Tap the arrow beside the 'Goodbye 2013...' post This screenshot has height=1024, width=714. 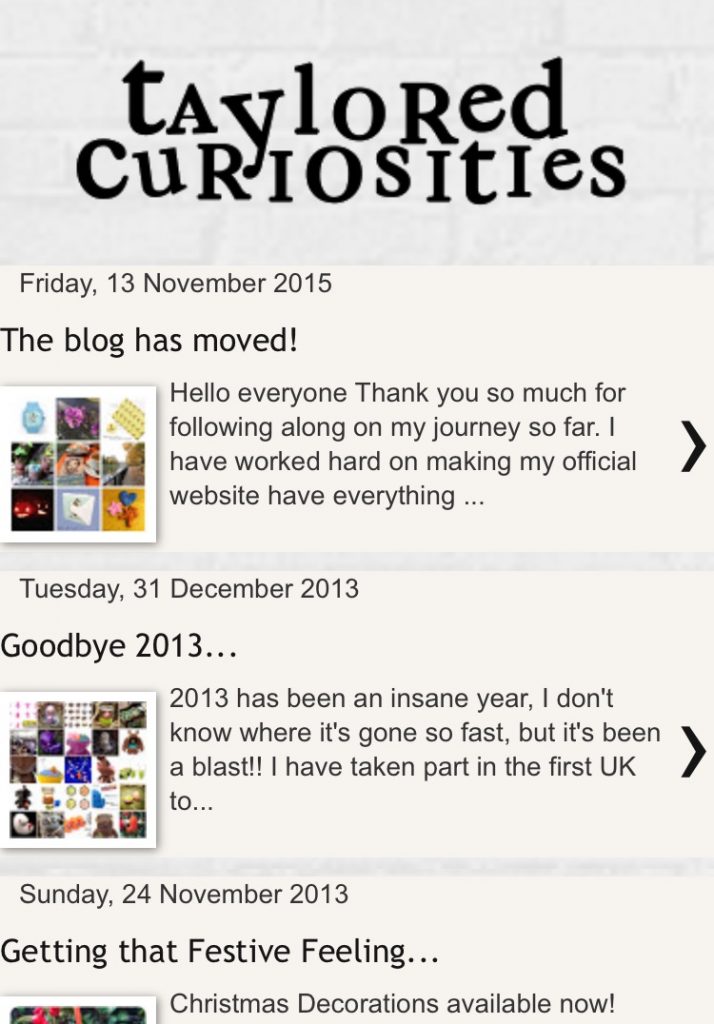(x=692, y=751)
